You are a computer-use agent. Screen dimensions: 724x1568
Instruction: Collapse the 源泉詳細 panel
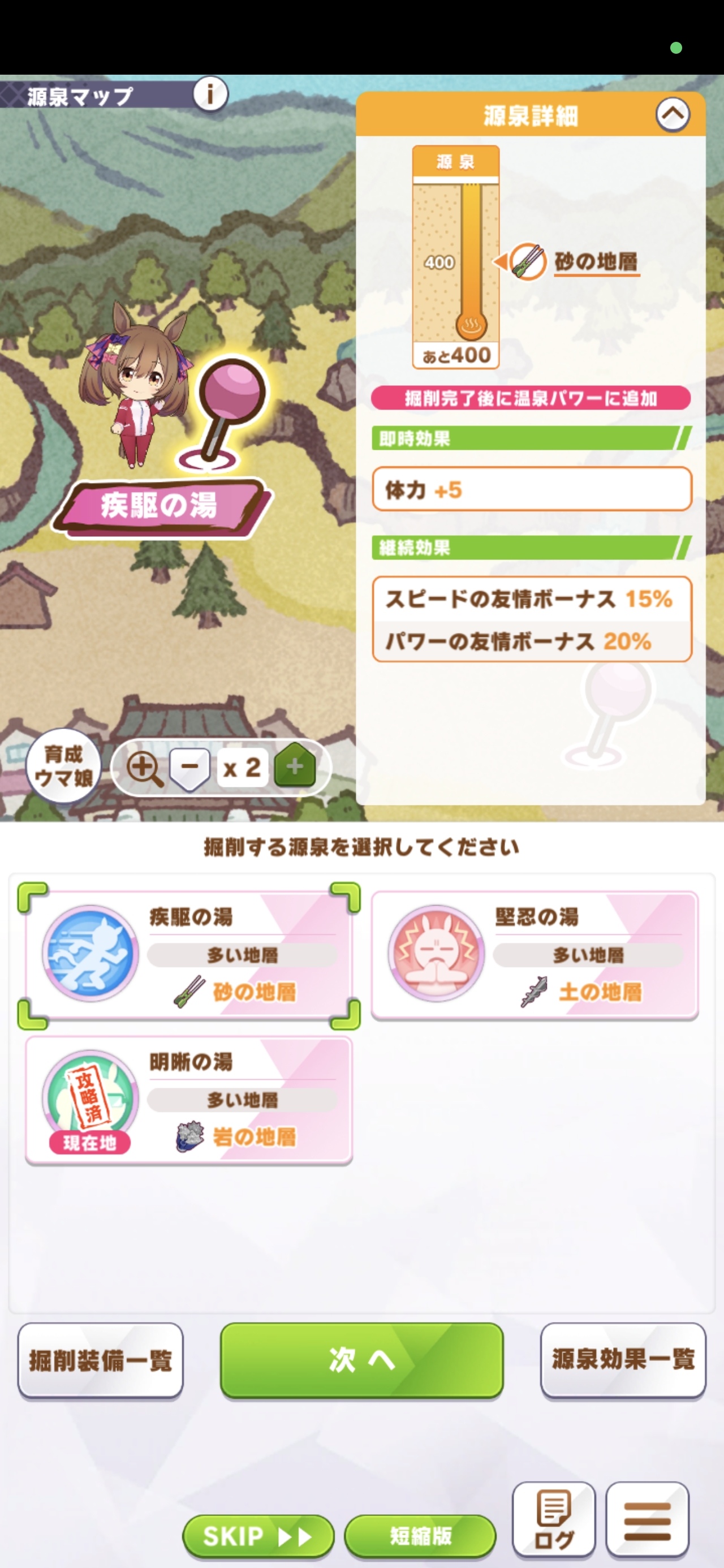click(672, 114)
